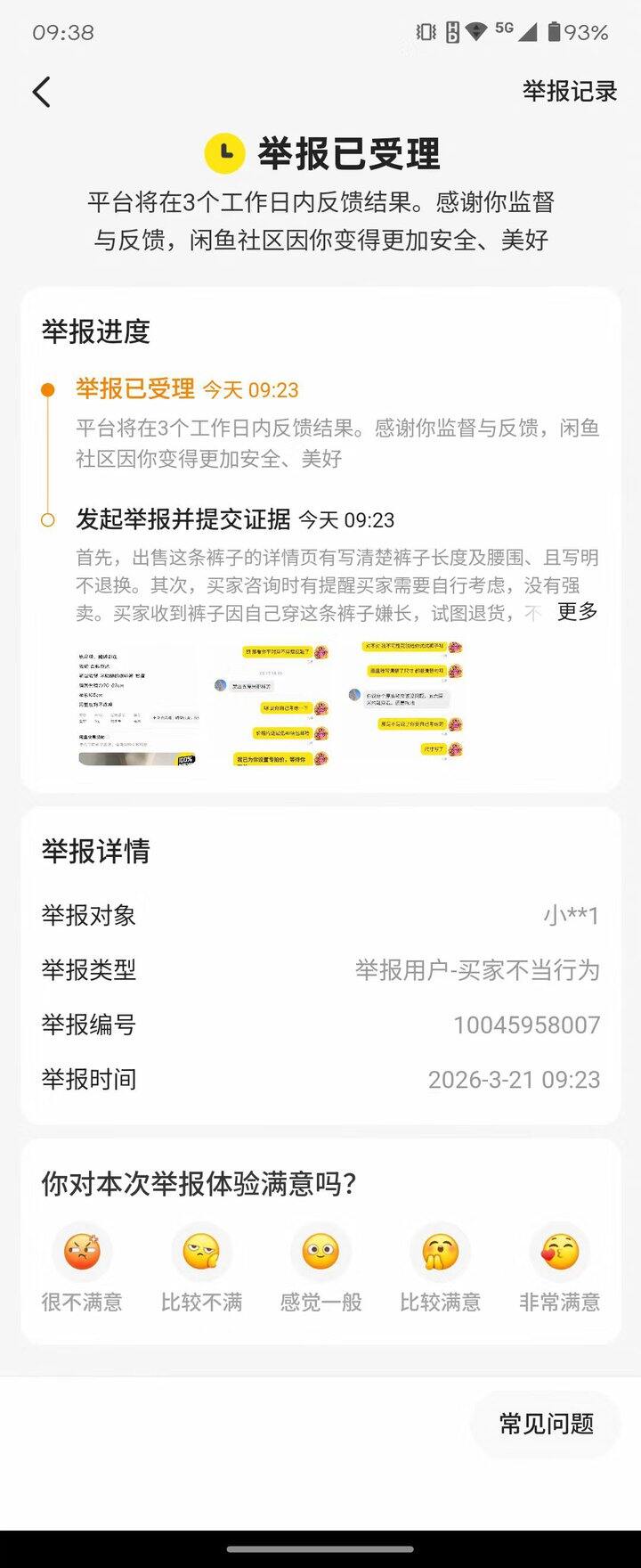The width and height of the screenshot is (641, 1568).
Task: Open the first evidence screenshot of item details
Action: (138, 704)
